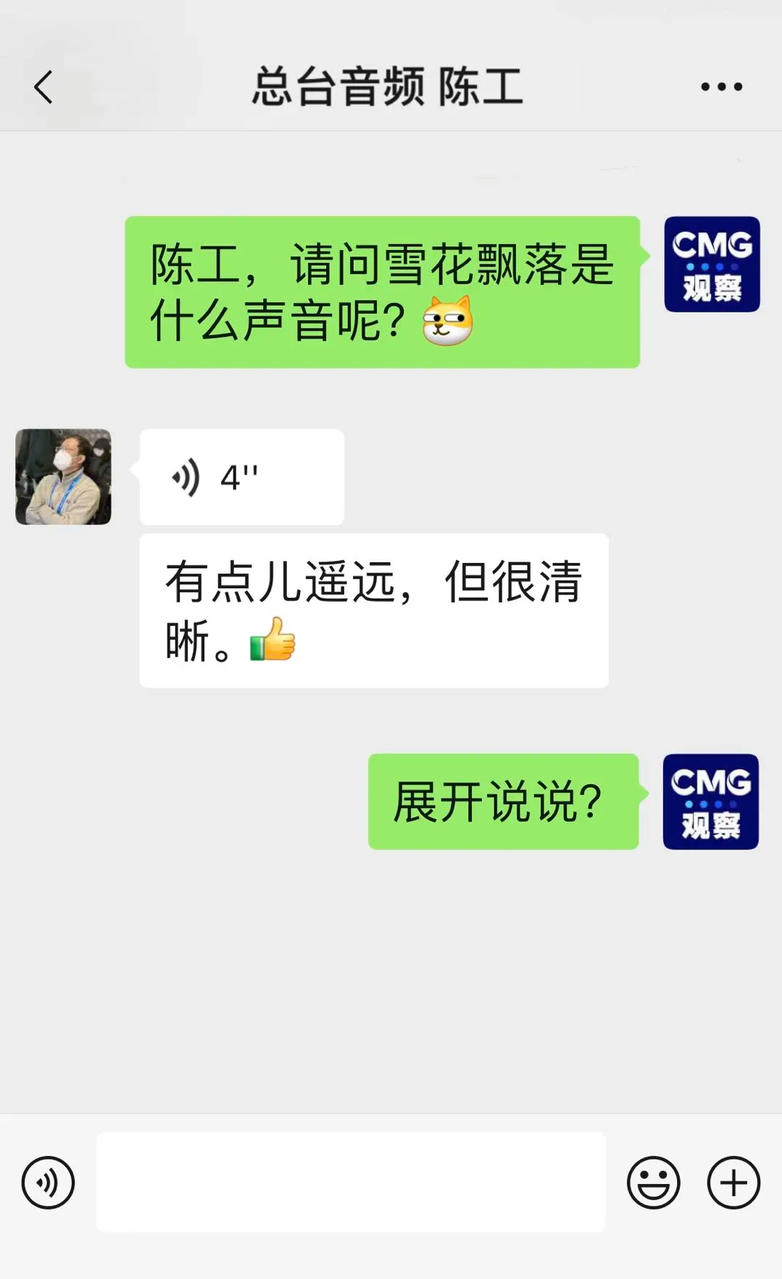Tap the CMG观察 avatar next to 展开说说
Viewport: 782px width, 1279px height.
[710, 802]
